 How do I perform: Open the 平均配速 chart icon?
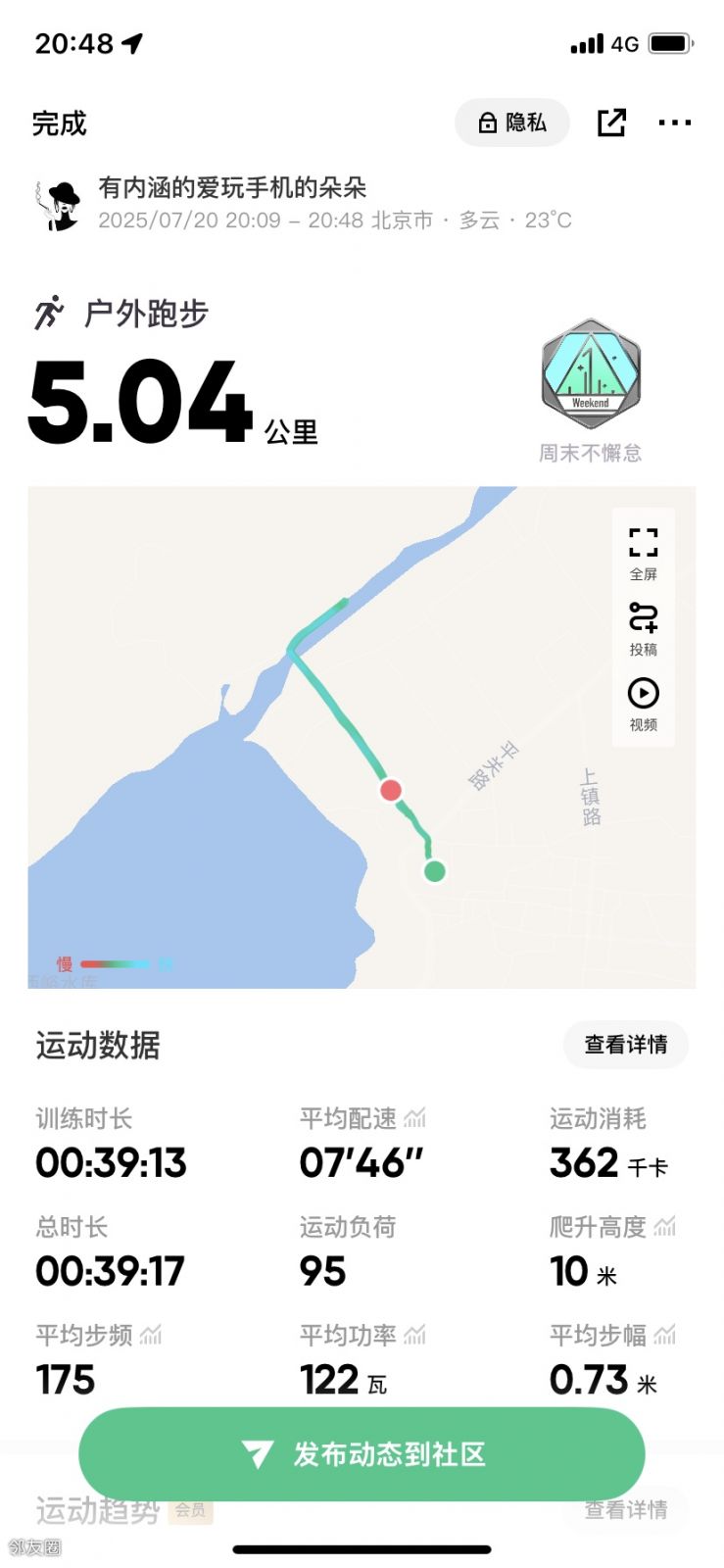click(415, 1118)
